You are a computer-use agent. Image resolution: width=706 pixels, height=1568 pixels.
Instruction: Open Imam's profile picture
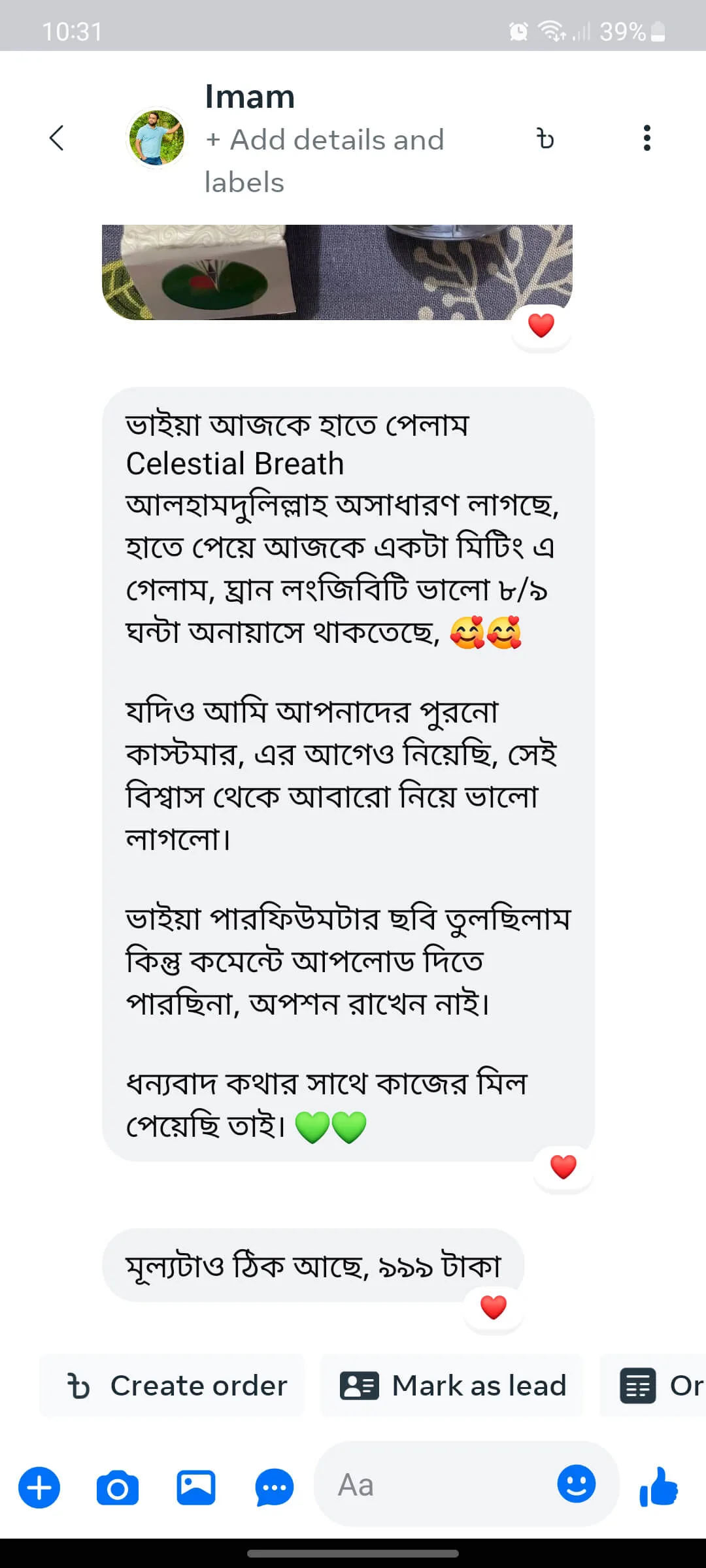point(156,138)
